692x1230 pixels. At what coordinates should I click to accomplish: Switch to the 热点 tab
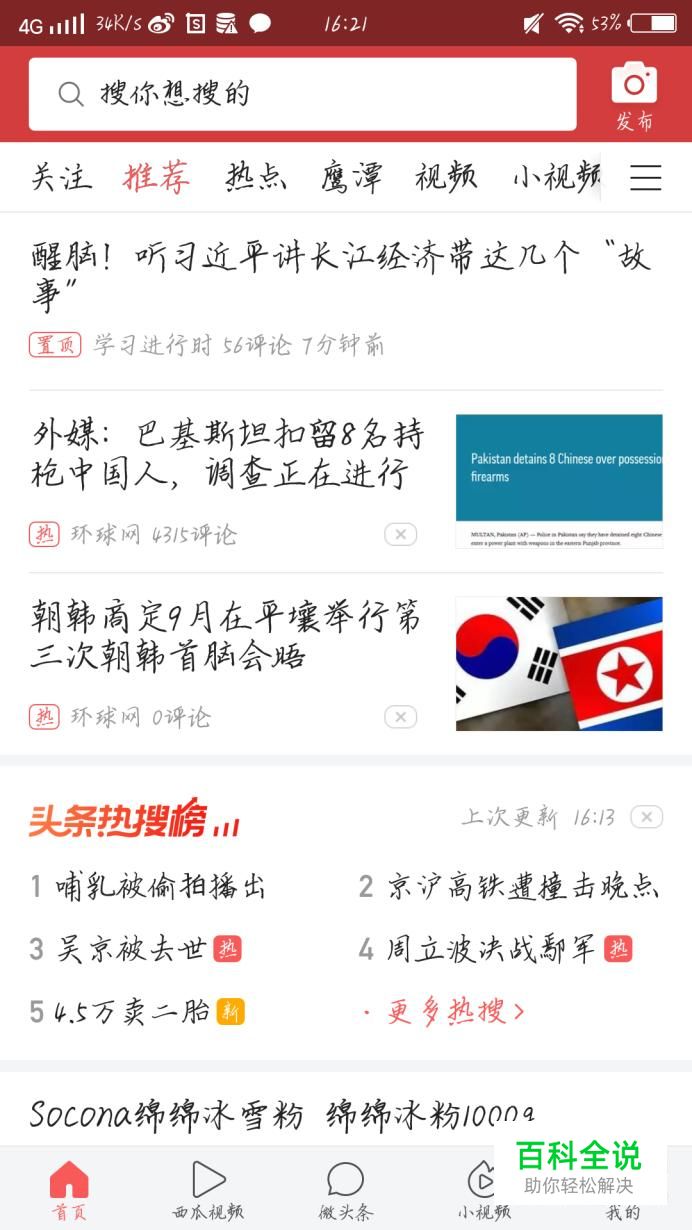(x=256, y=178)
